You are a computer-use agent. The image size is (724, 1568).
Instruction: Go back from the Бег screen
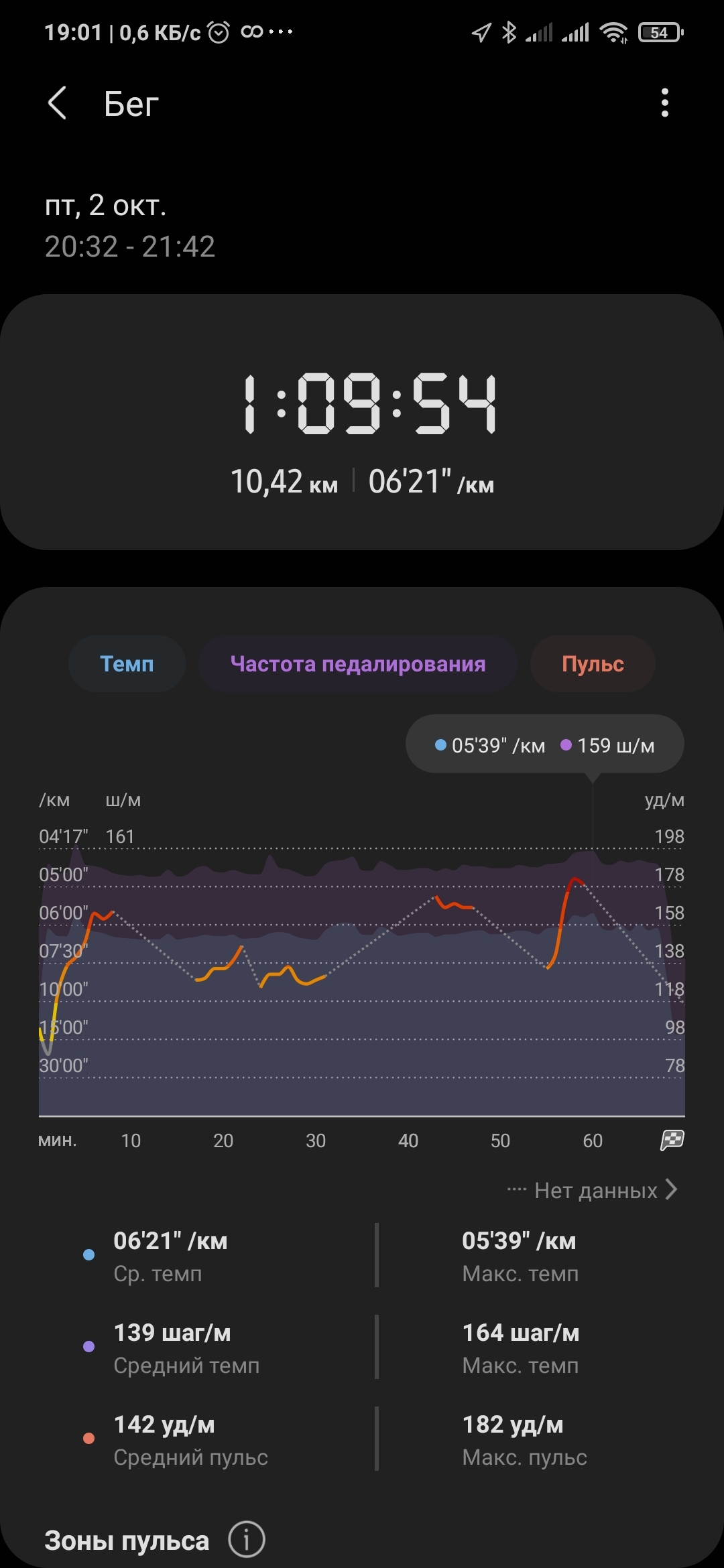click(58, 104)
